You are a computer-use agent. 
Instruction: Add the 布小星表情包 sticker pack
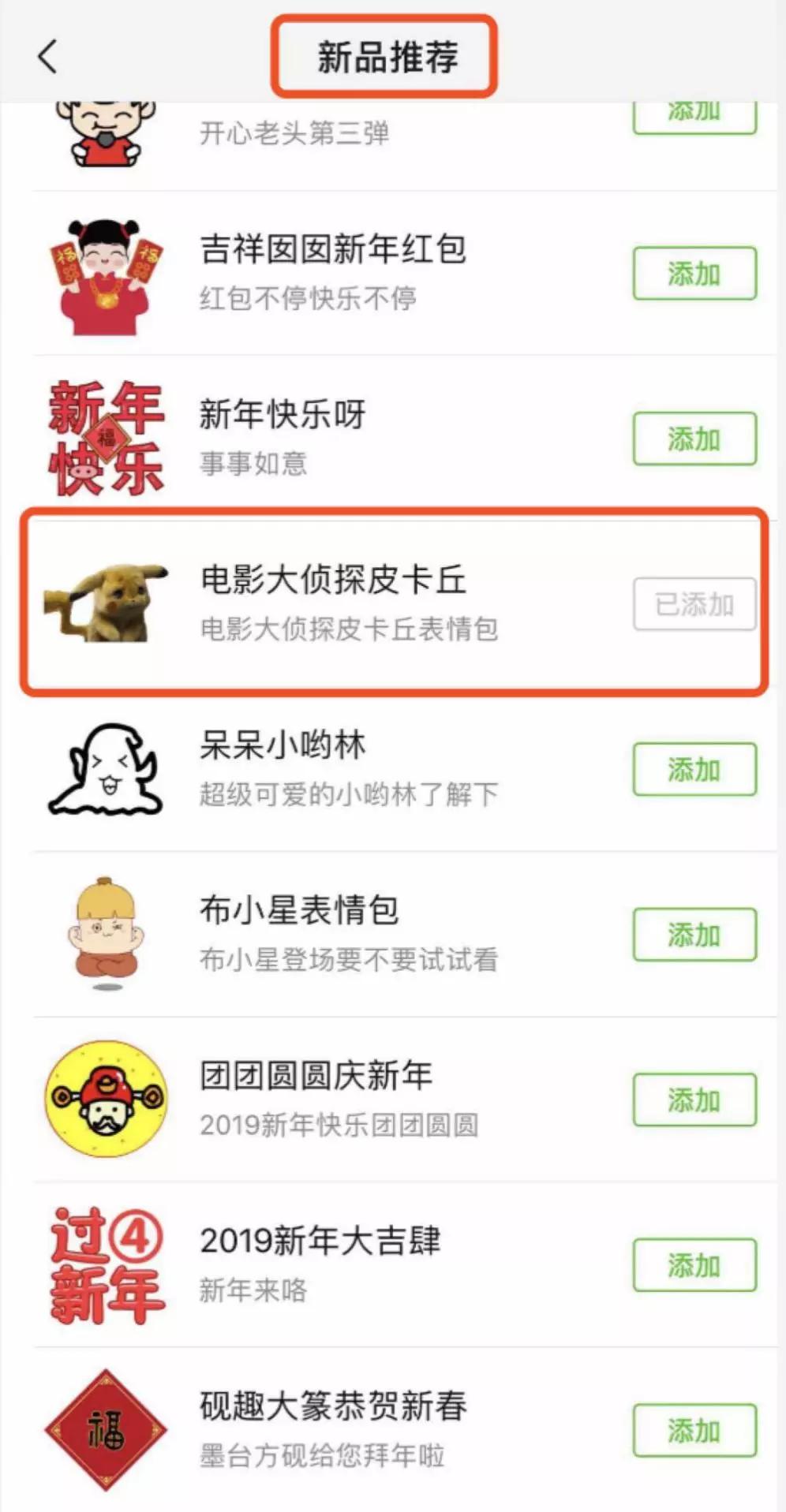coord(693,935)
